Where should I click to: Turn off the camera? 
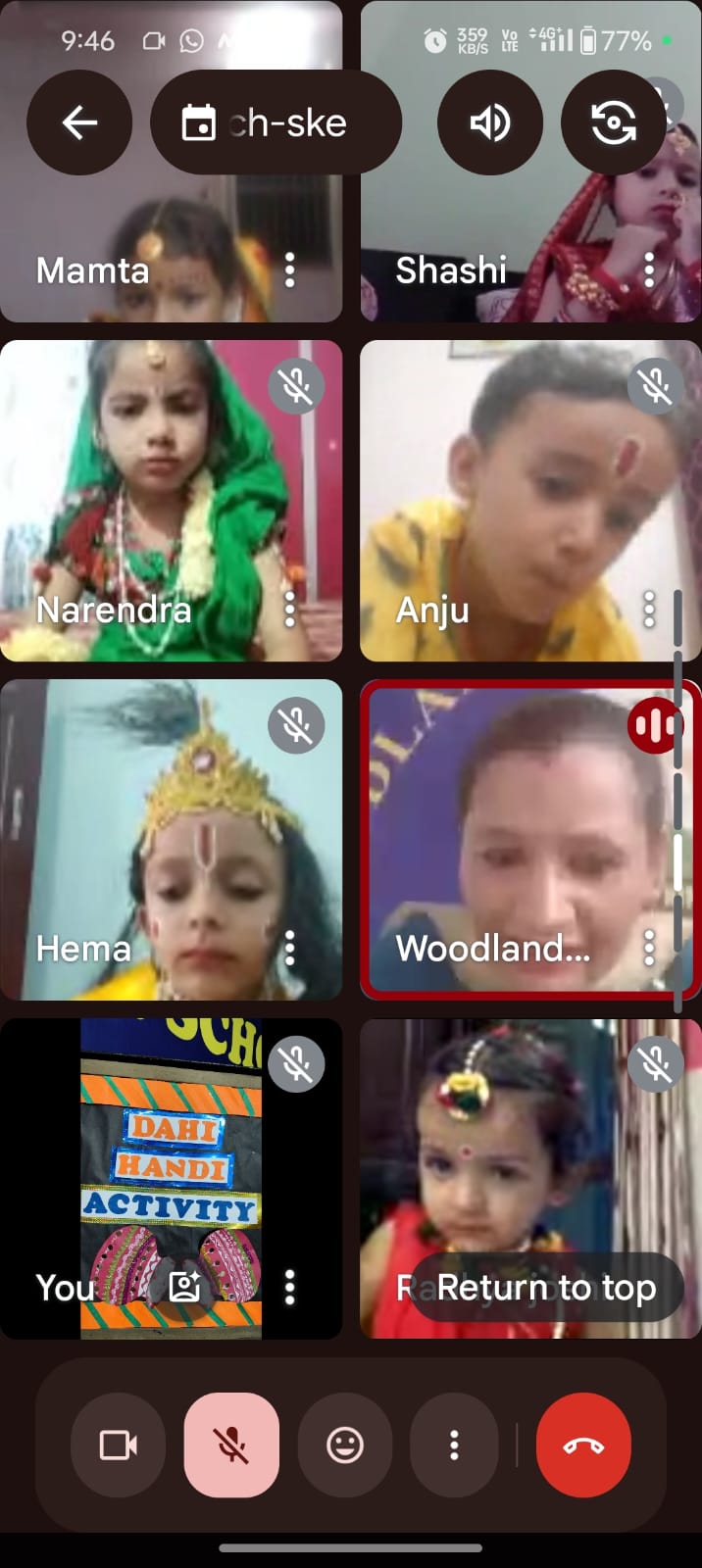pyautogui.click(x=119, y=1445)
